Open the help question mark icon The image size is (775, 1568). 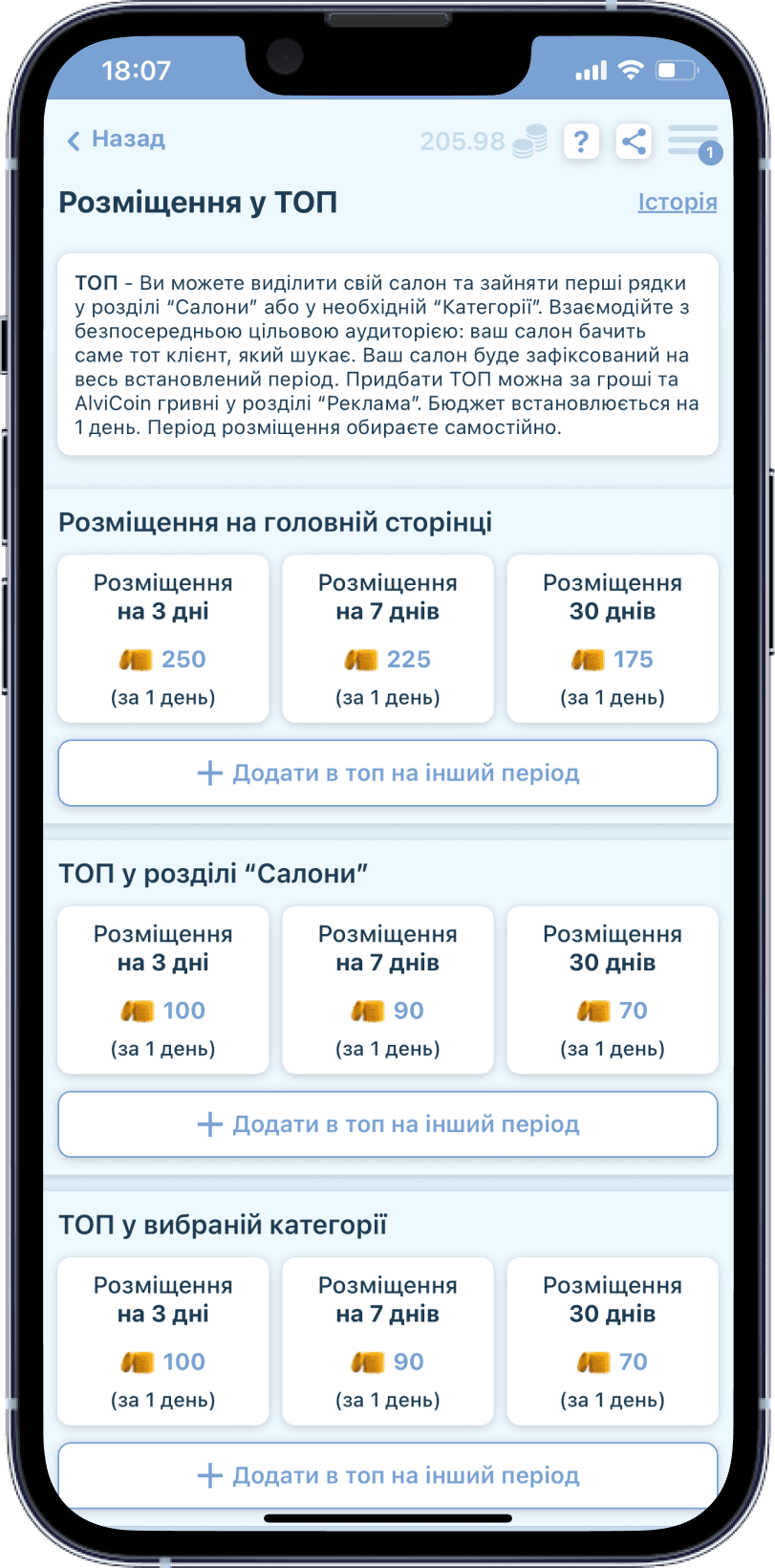[x=581, y=142]
